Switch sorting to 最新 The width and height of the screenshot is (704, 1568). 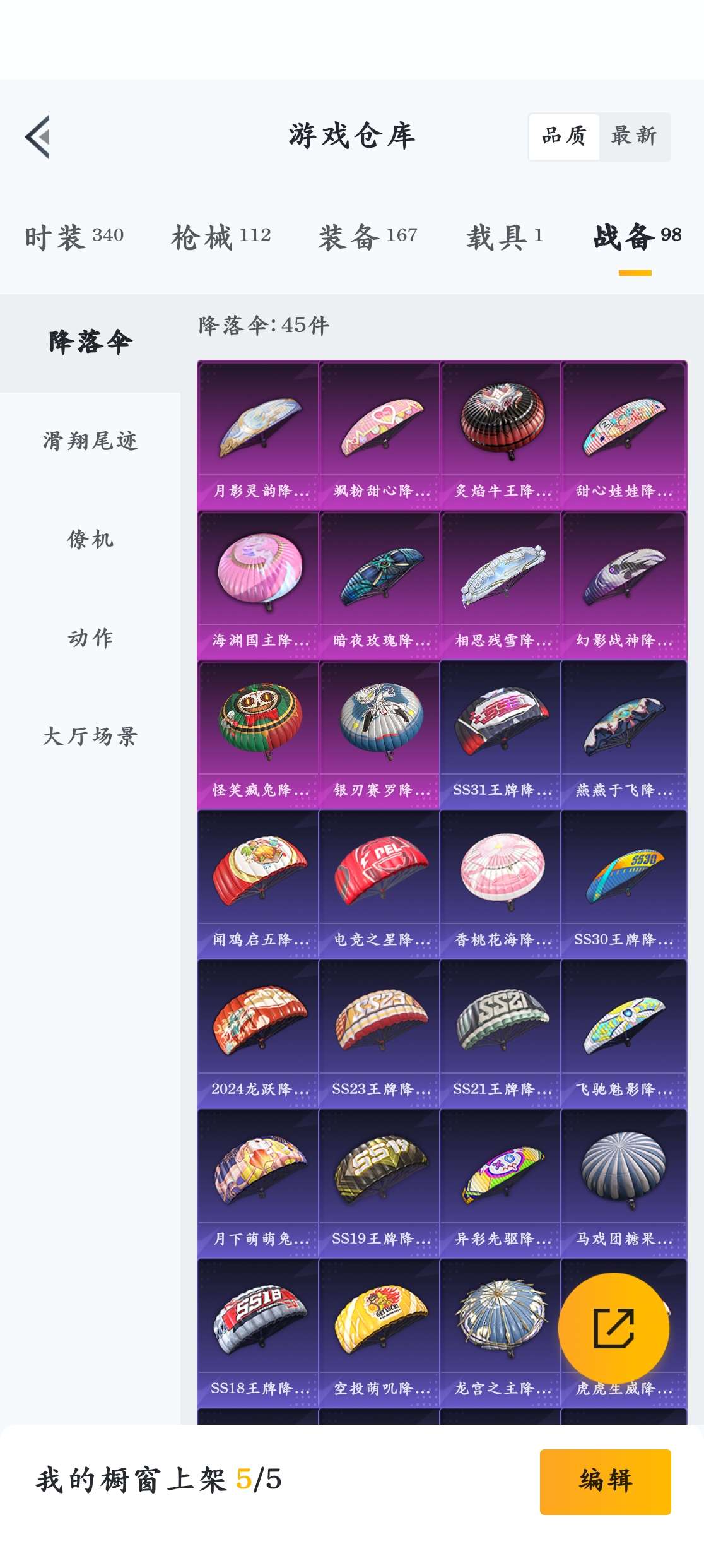[633, 136]
